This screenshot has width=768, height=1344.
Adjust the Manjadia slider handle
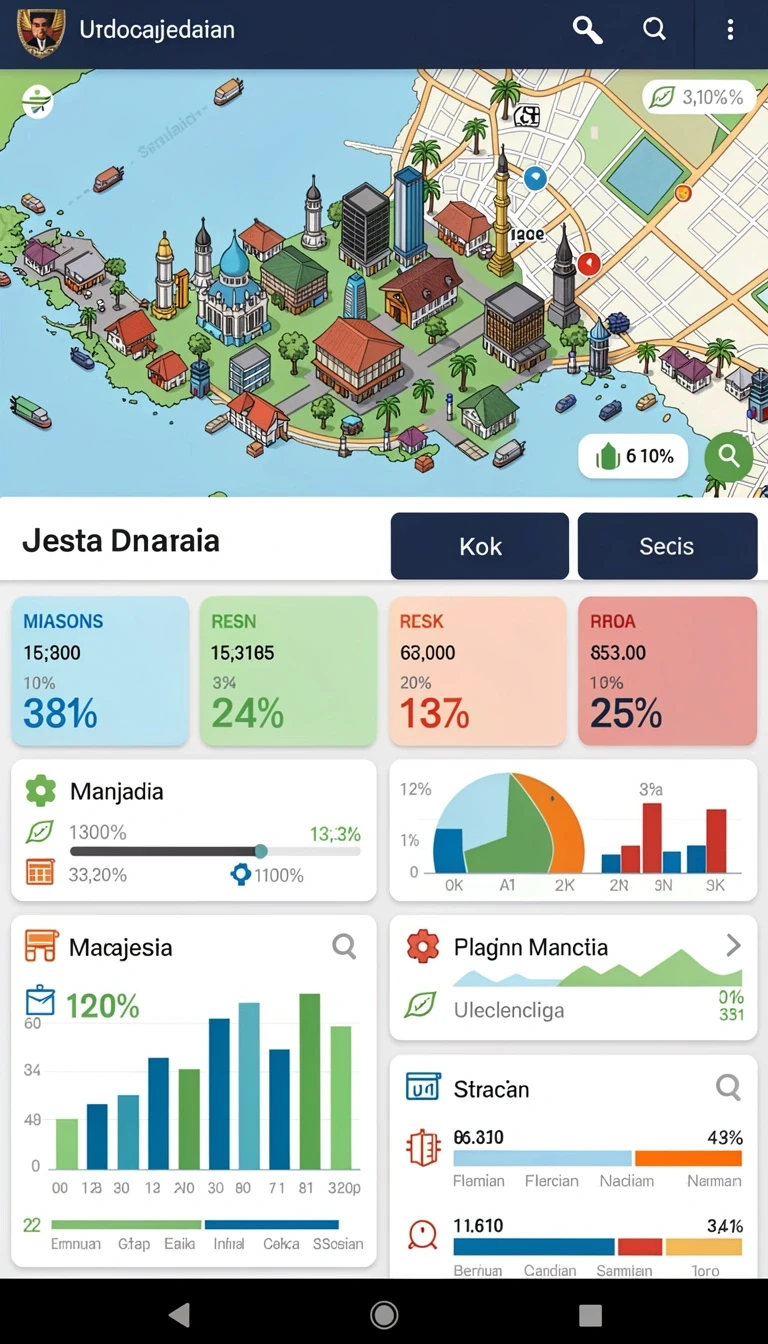261,851
